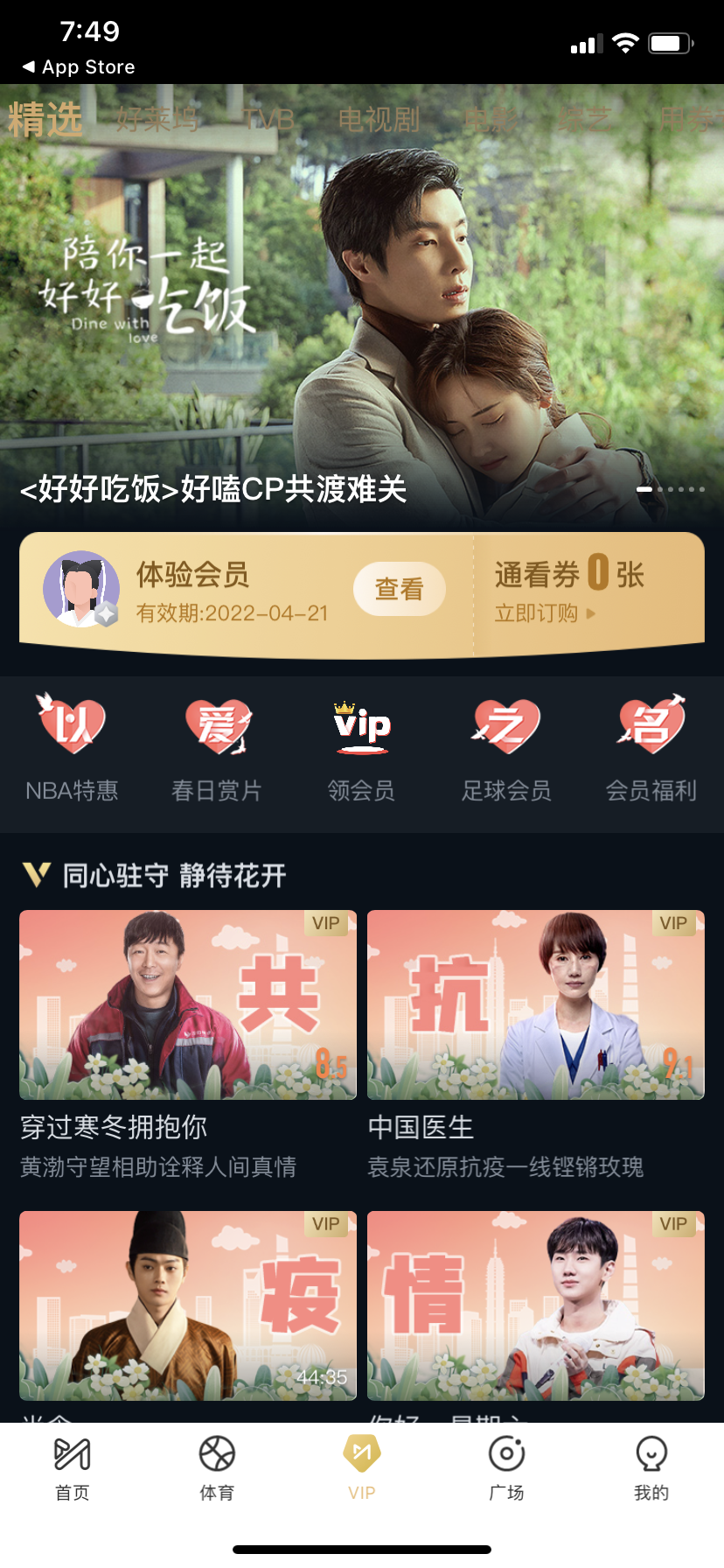Open the 穿过寒冬拥抱你 movie card

pyautogui.click(x=188, y=1004)
